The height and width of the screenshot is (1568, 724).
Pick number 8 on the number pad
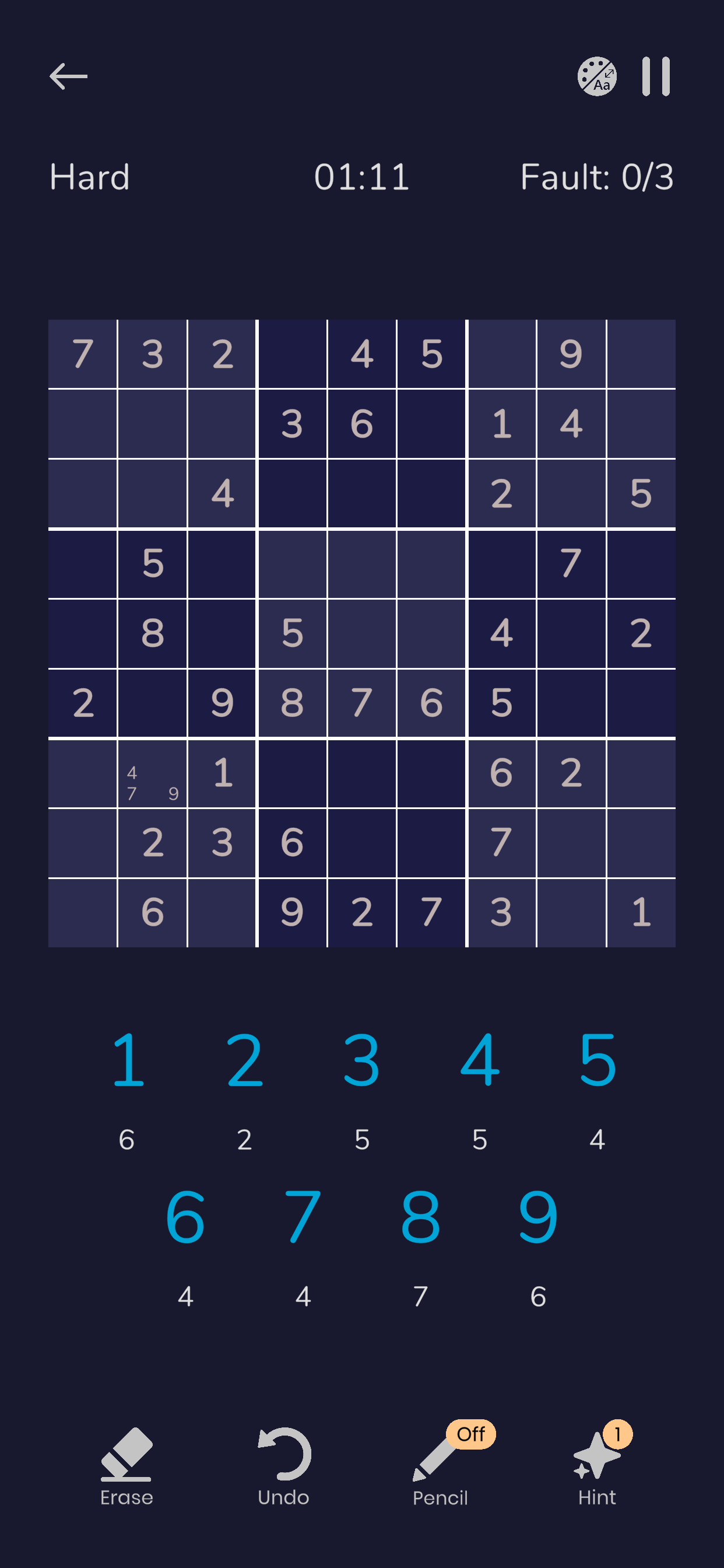(420, 1217)
